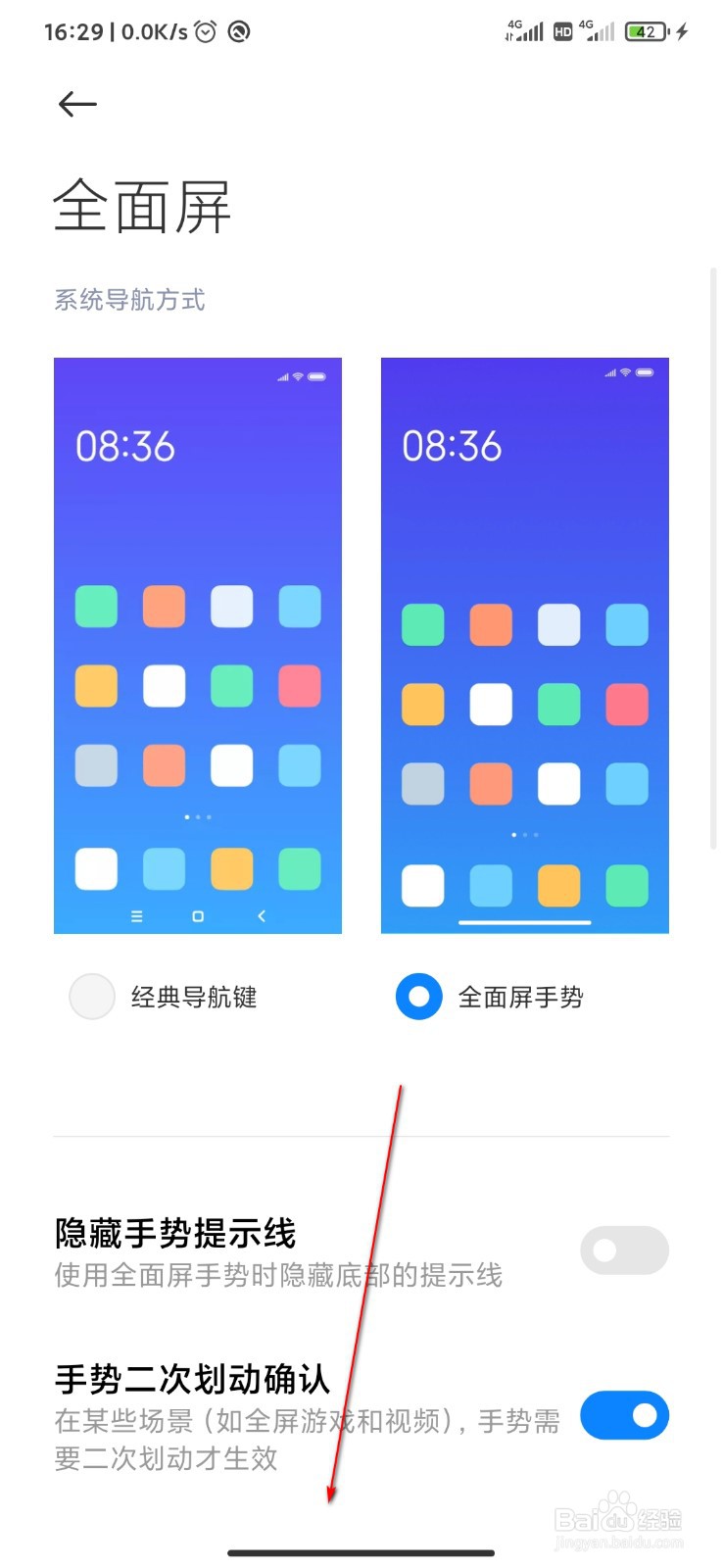Click the clock showing 16:29 in status bar
Screen dimensions: 723x1568
pos(74,31)
